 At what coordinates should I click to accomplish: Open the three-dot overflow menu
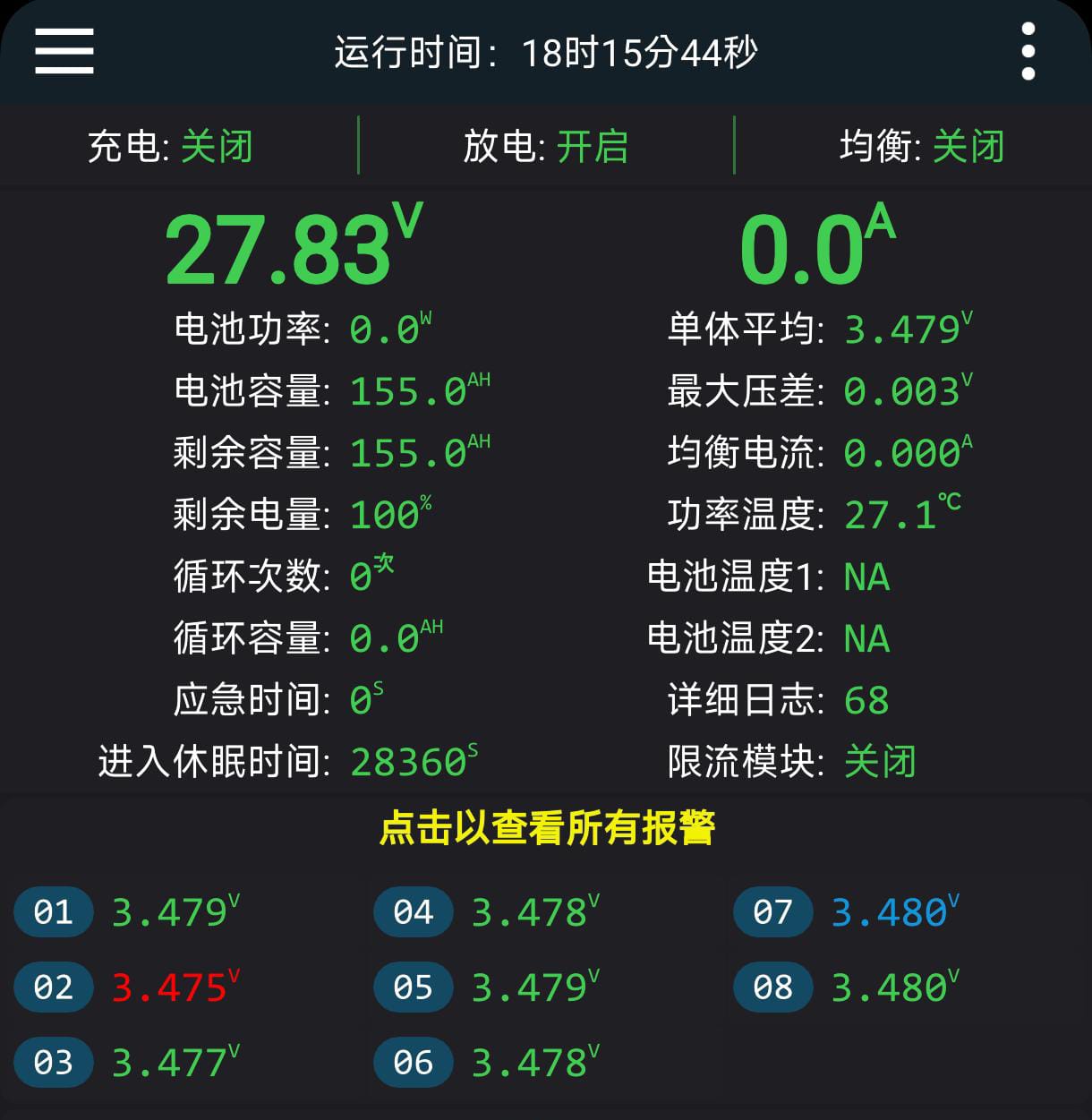pos(1028,51)
